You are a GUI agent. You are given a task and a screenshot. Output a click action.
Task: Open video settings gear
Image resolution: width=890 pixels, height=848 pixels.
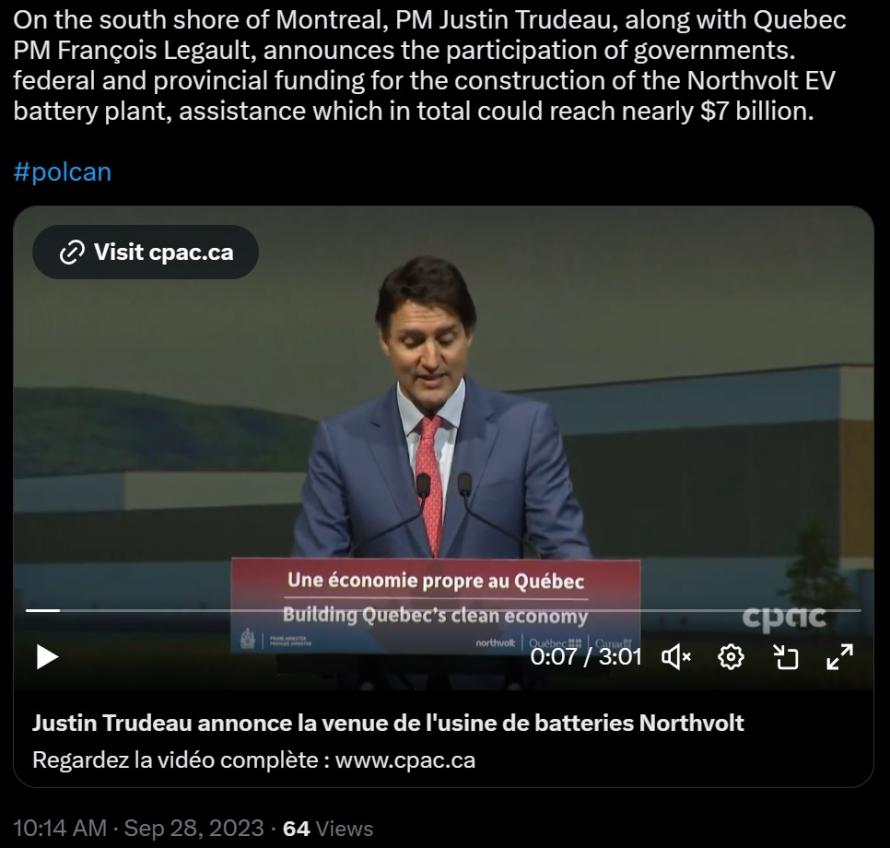(732, 657)
